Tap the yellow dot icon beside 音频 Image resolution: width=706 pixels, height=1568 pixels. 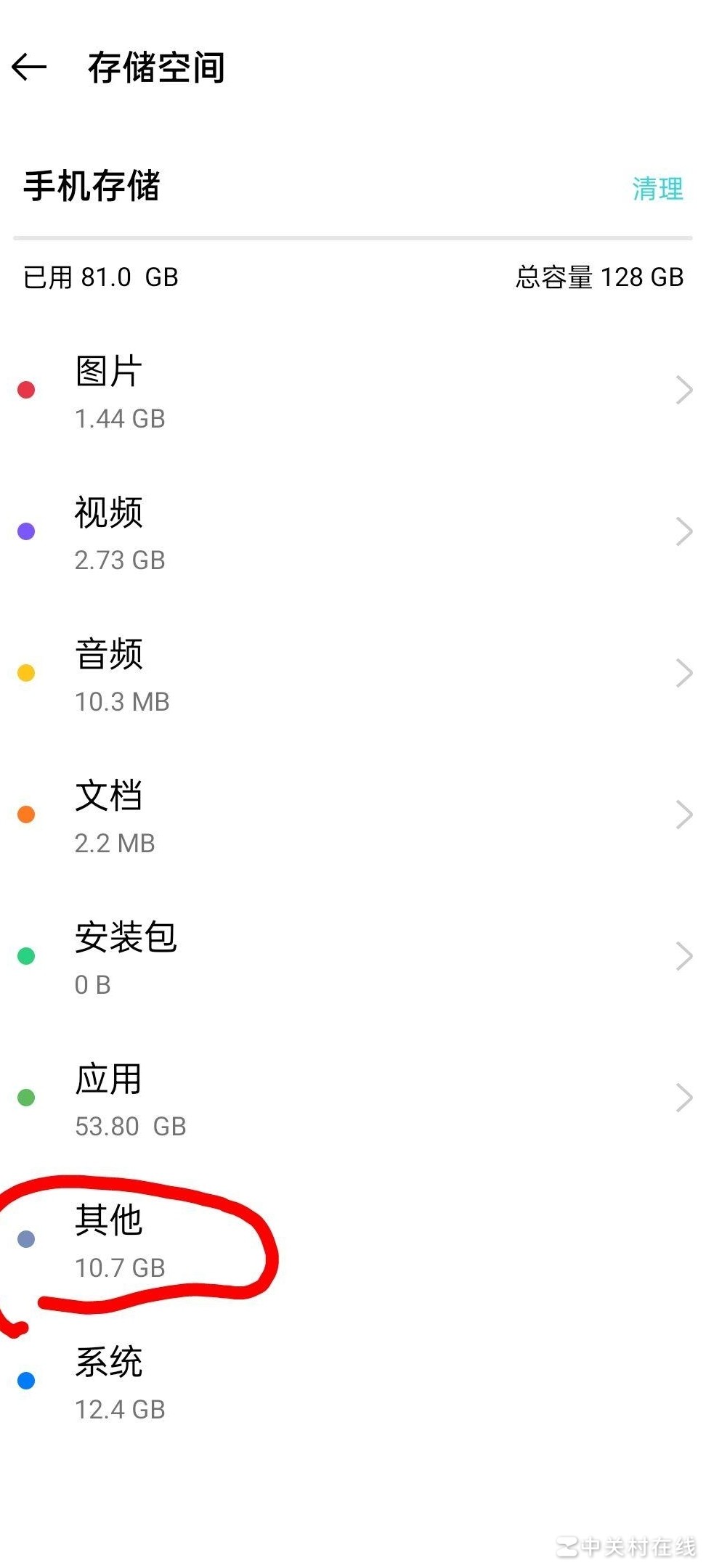click(27, 674)
